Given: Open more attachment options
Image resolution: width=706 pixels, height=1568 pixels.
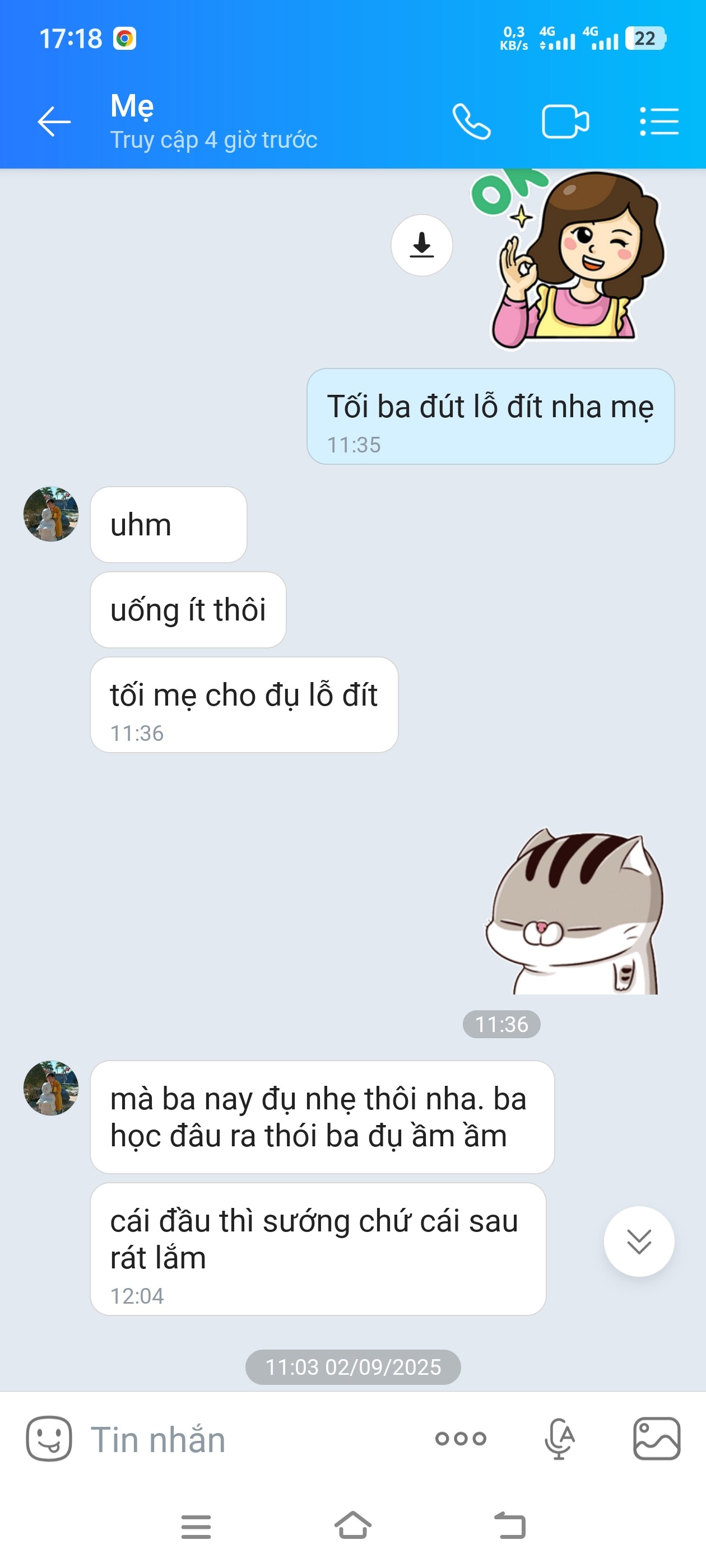Looking at the screenshot, I should (461, 1438).
